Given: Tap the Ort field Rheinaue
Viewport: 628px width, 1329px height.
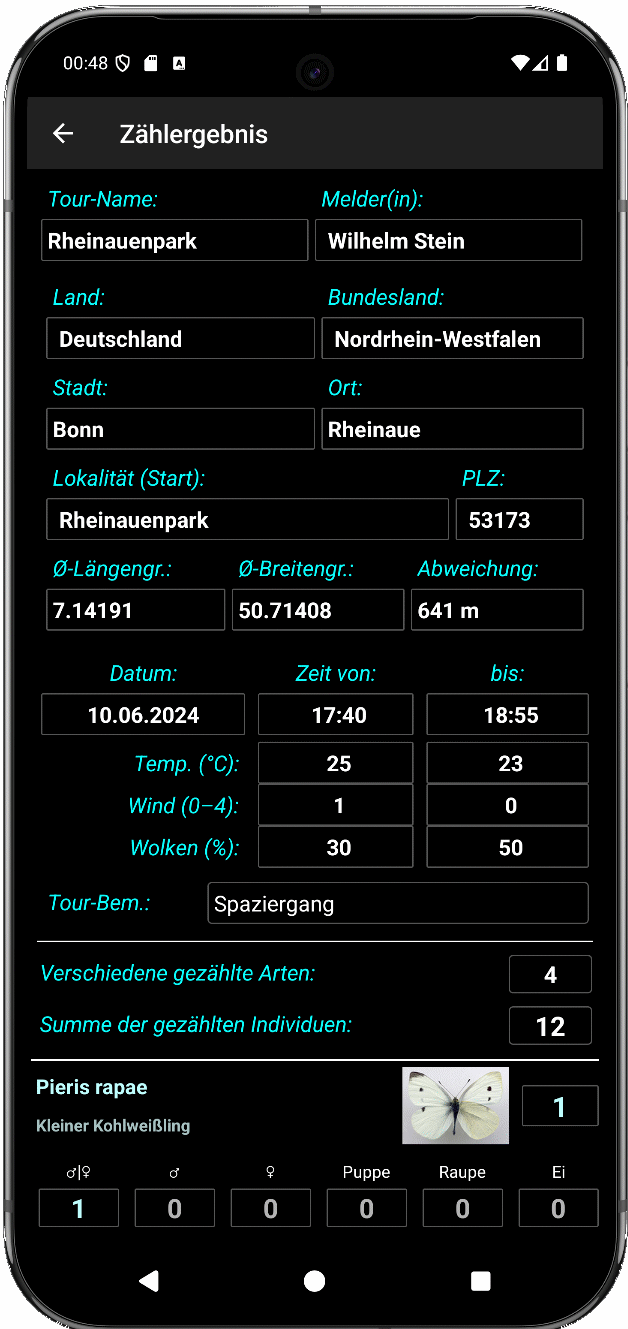Looking at the screenshot, I should [x=452, y=430].
